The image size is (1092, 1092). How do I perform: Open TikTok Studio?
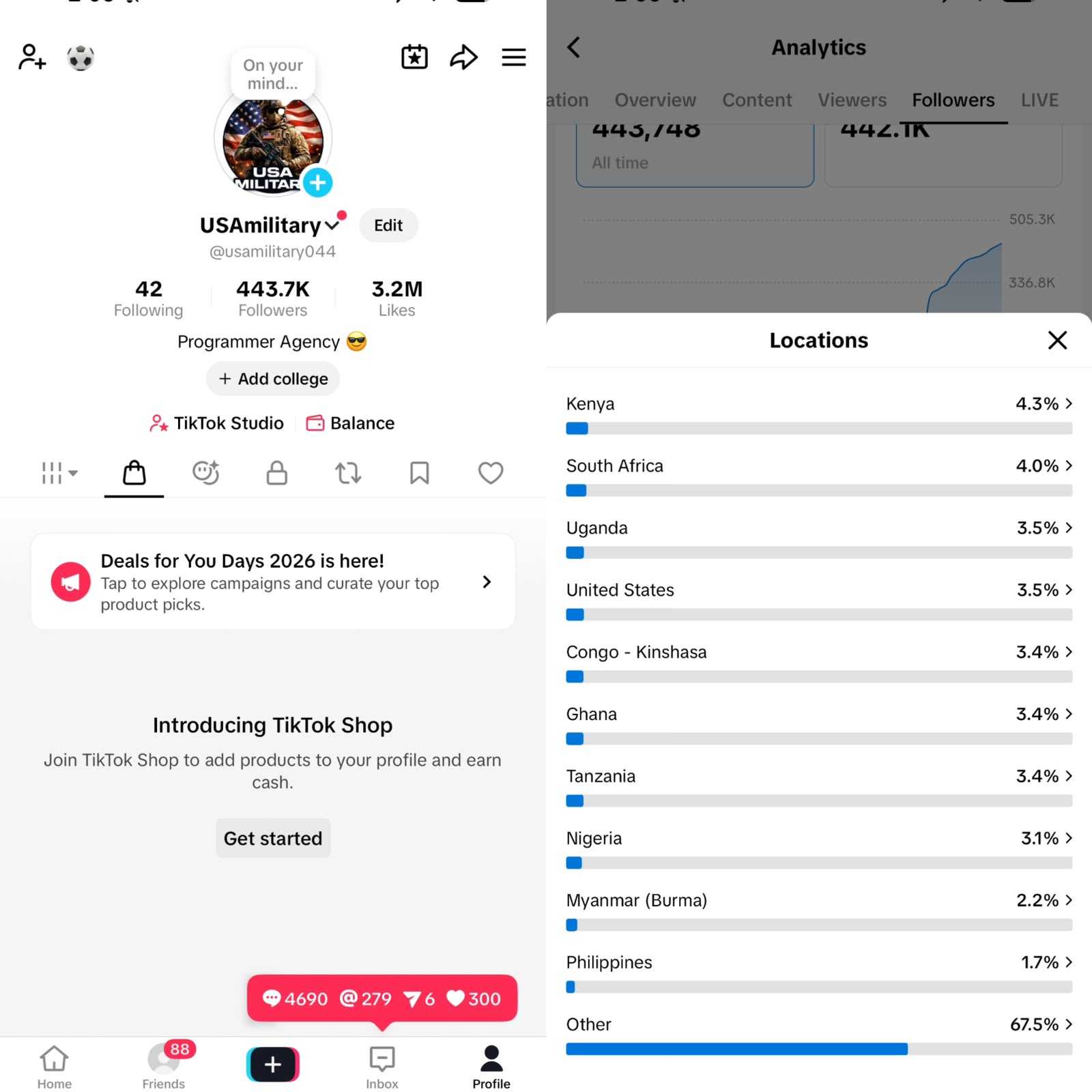pyautogui.click(x=217, y=423)
